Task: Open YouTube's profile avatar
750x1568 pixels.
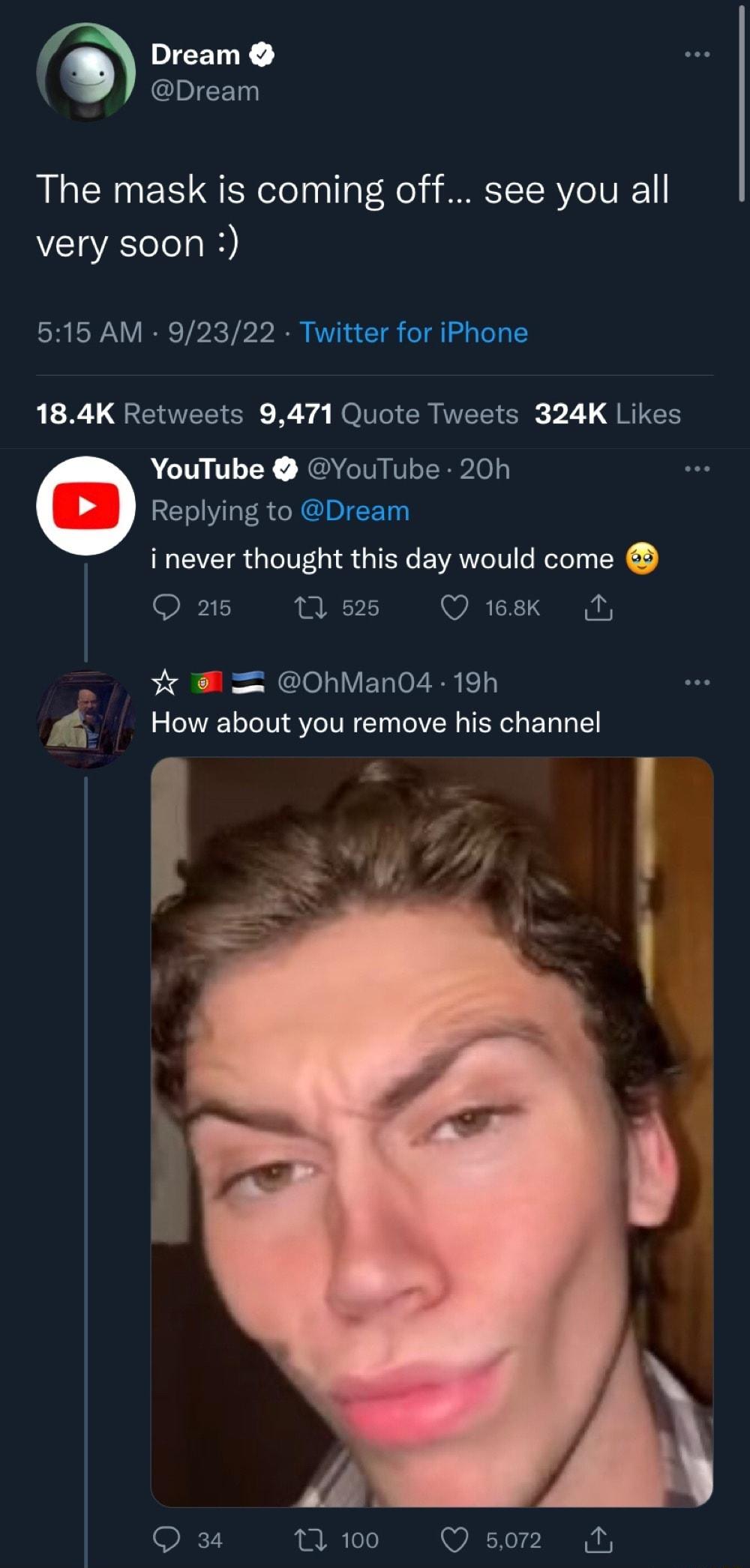Action: click(x=85, y=506)
